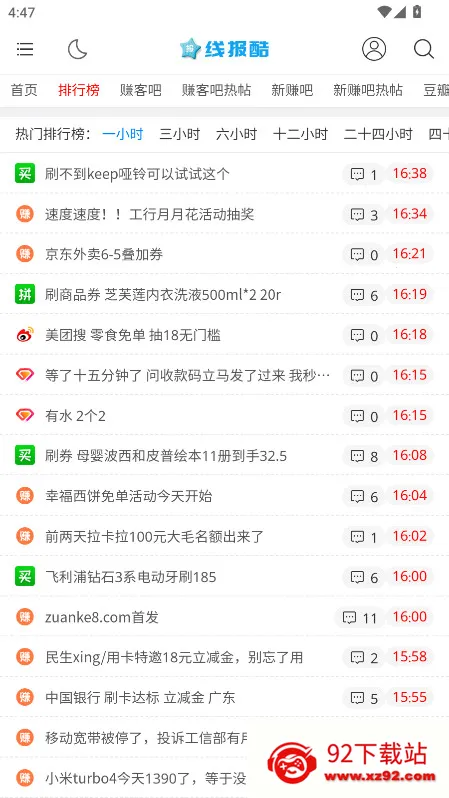Switch to the 新赚吧 tab
The image size is (449, 798).
(292, 91)
